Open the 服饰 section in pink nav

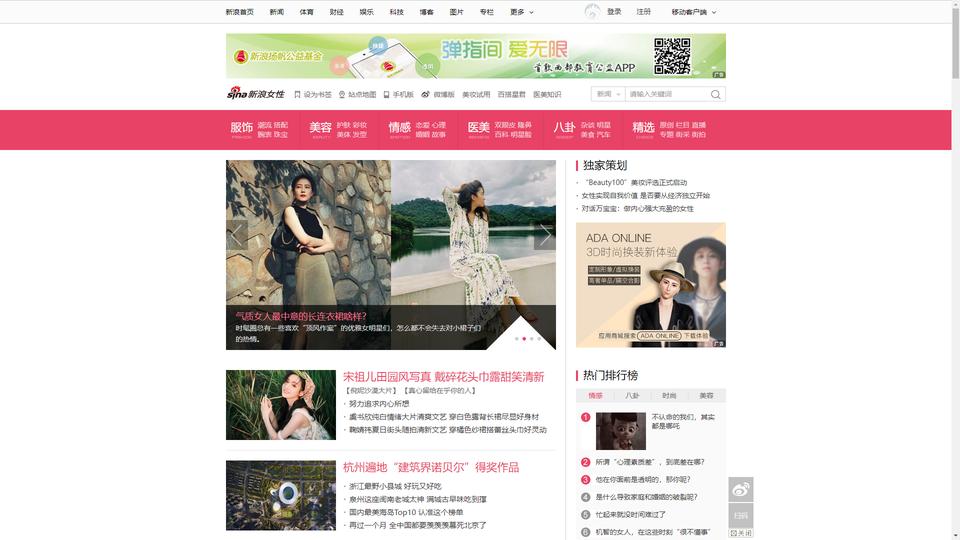(x=241, y=128)
